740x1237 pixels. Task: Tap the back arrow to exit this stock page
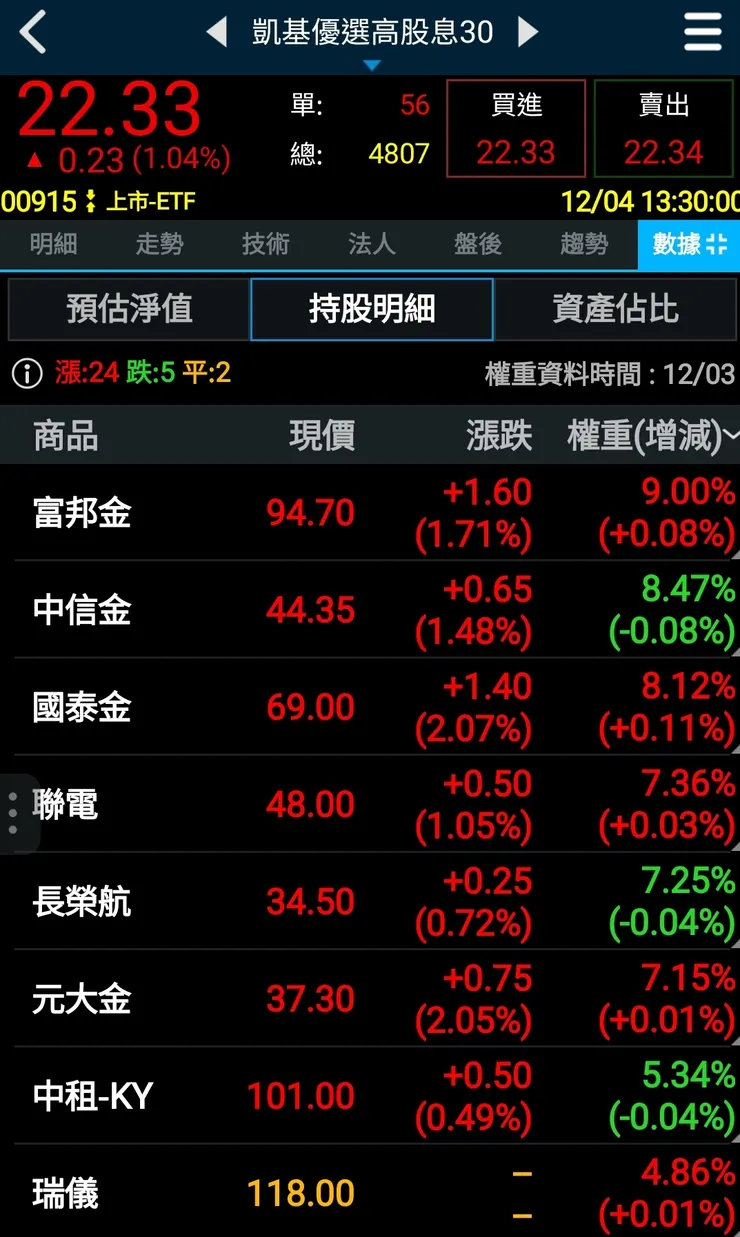[30, 32]
